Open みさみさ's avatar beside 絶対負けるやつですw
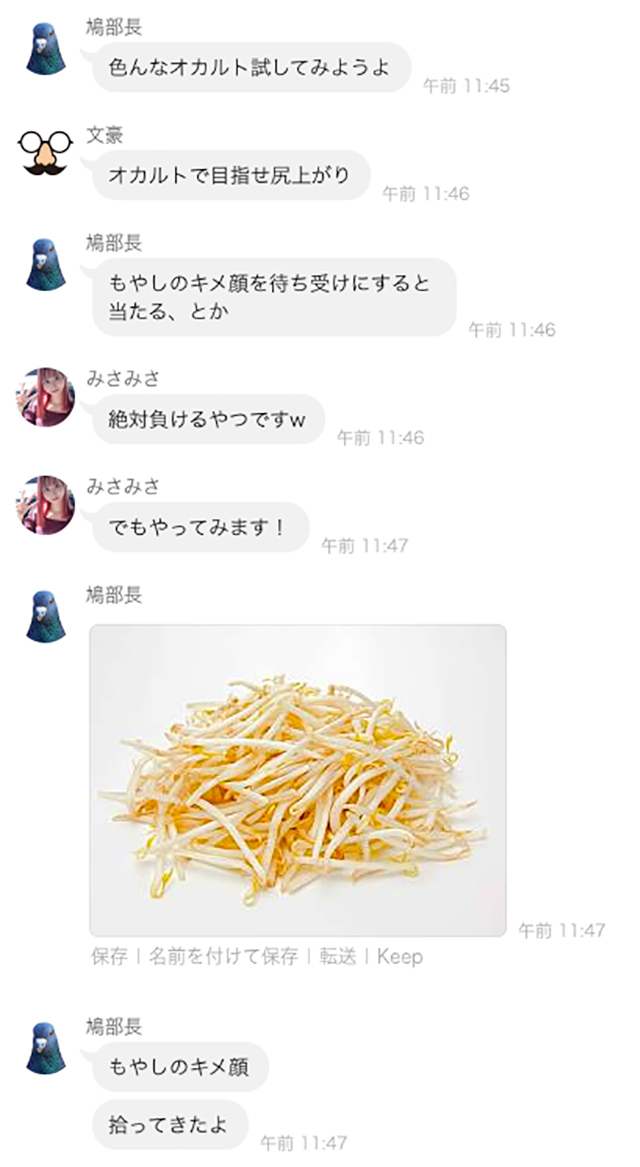The image size is (640, 1167). 46,397
